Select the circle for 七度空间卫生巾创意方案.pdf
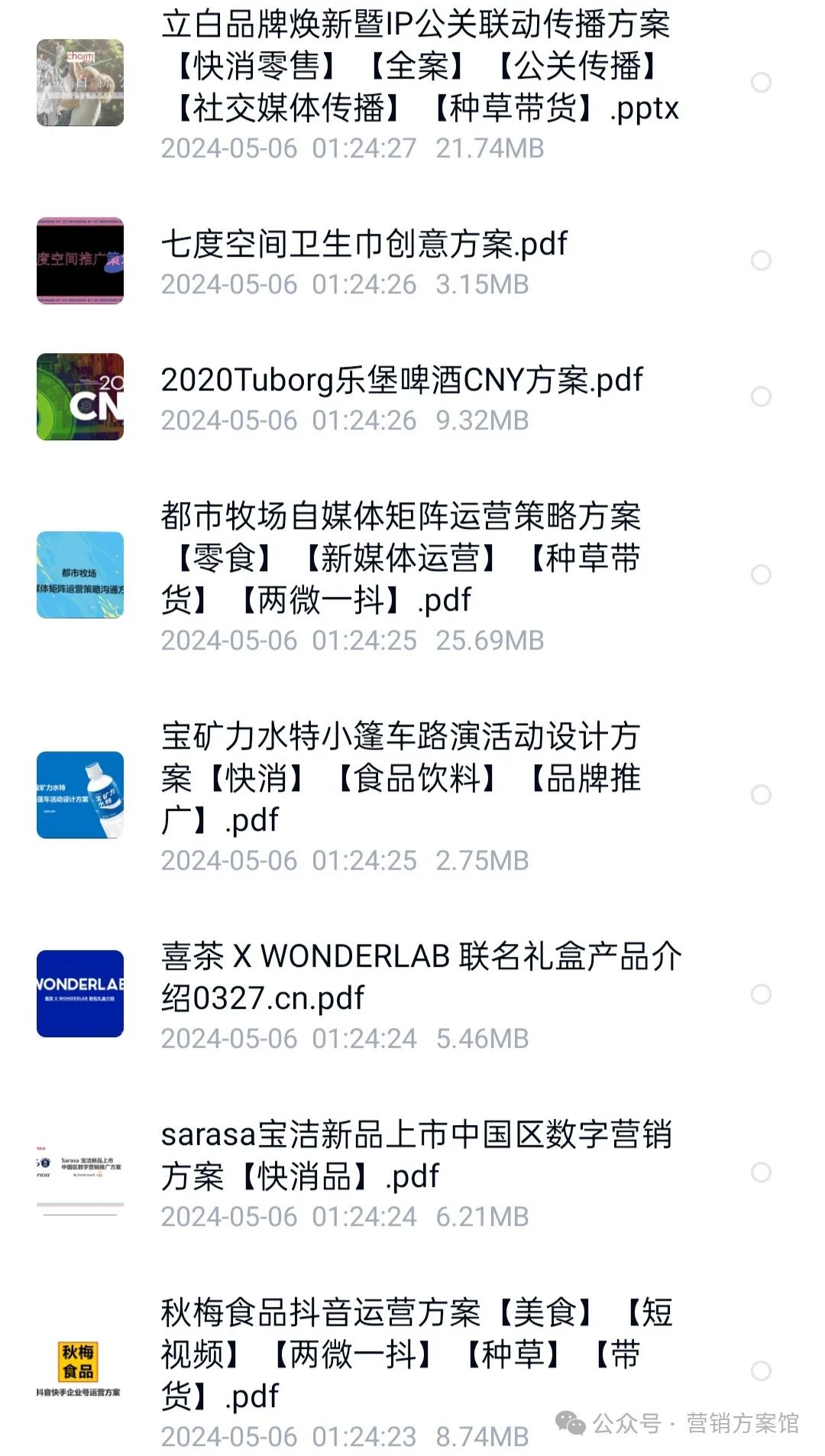The image size is (825, 1456). [x=761, y=261]
